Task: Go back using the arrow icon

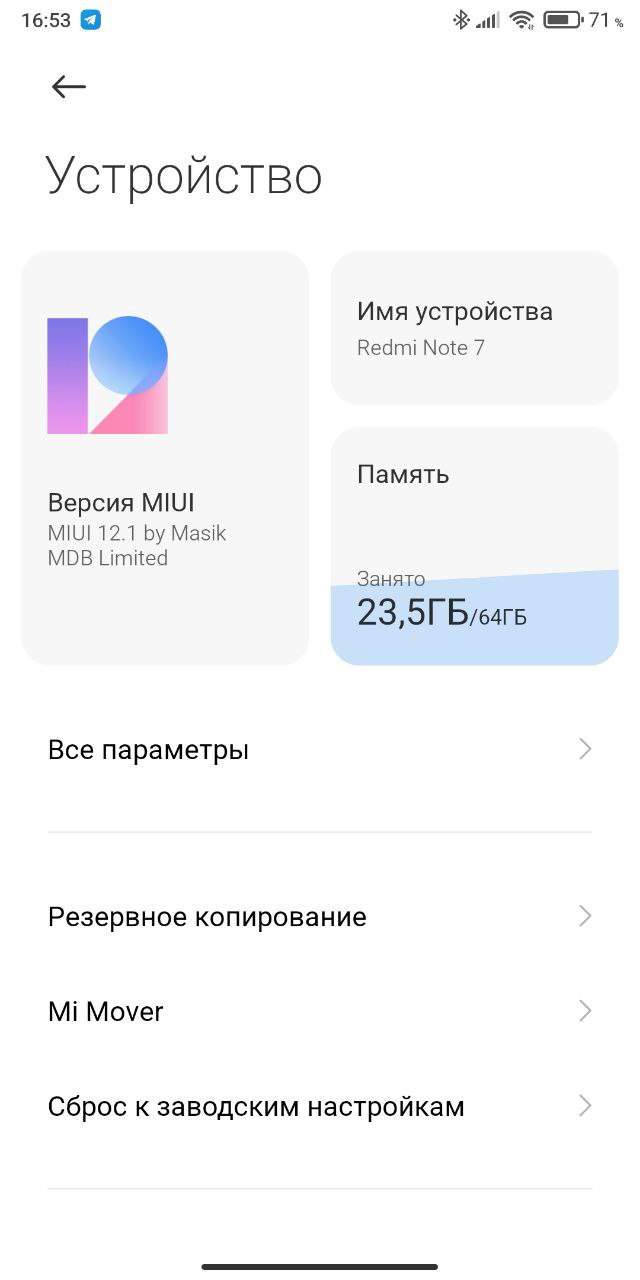Action: tap(69, 87)
